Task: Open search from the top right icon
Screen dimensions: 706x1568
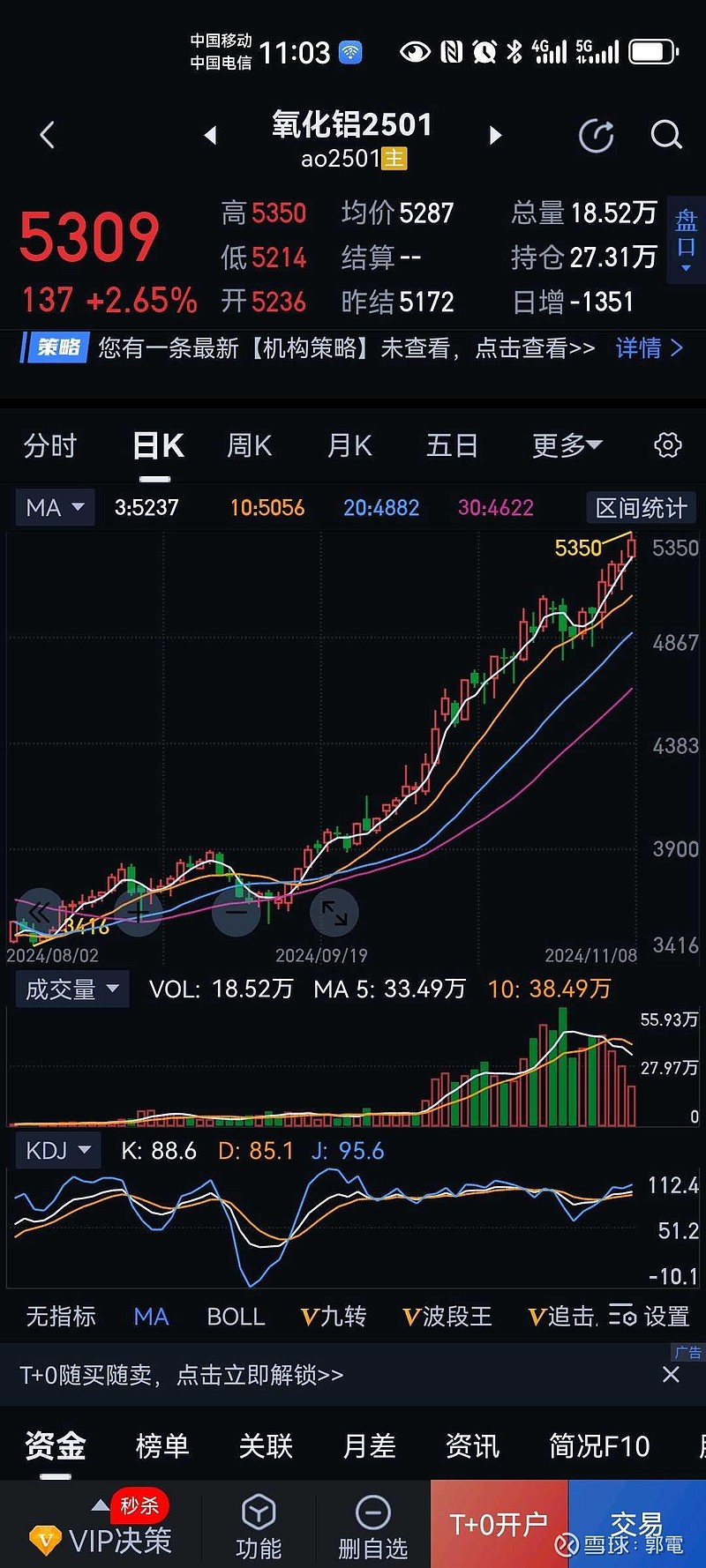Action: 667,136
